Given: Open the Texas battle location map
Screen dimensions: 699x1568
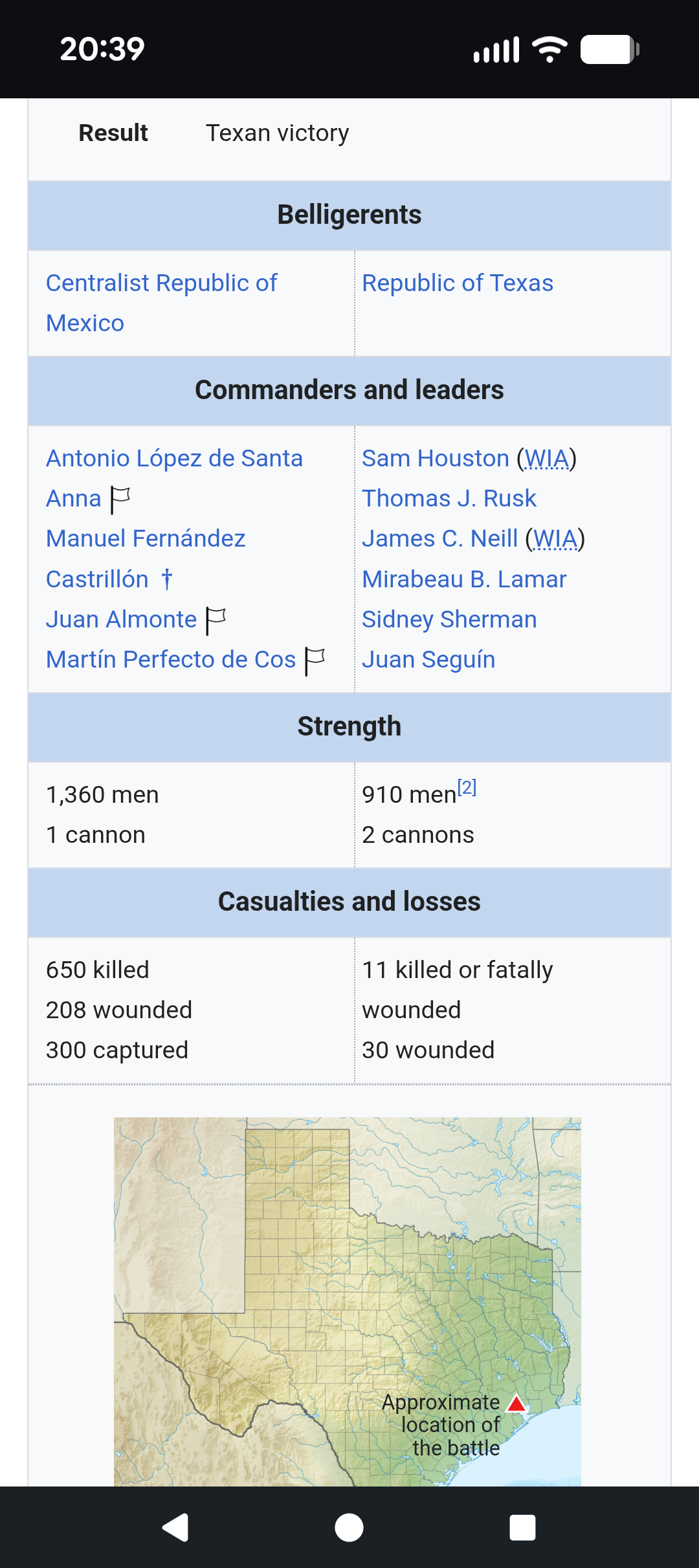Looking at the screenshot, I should click(348, 1301).
